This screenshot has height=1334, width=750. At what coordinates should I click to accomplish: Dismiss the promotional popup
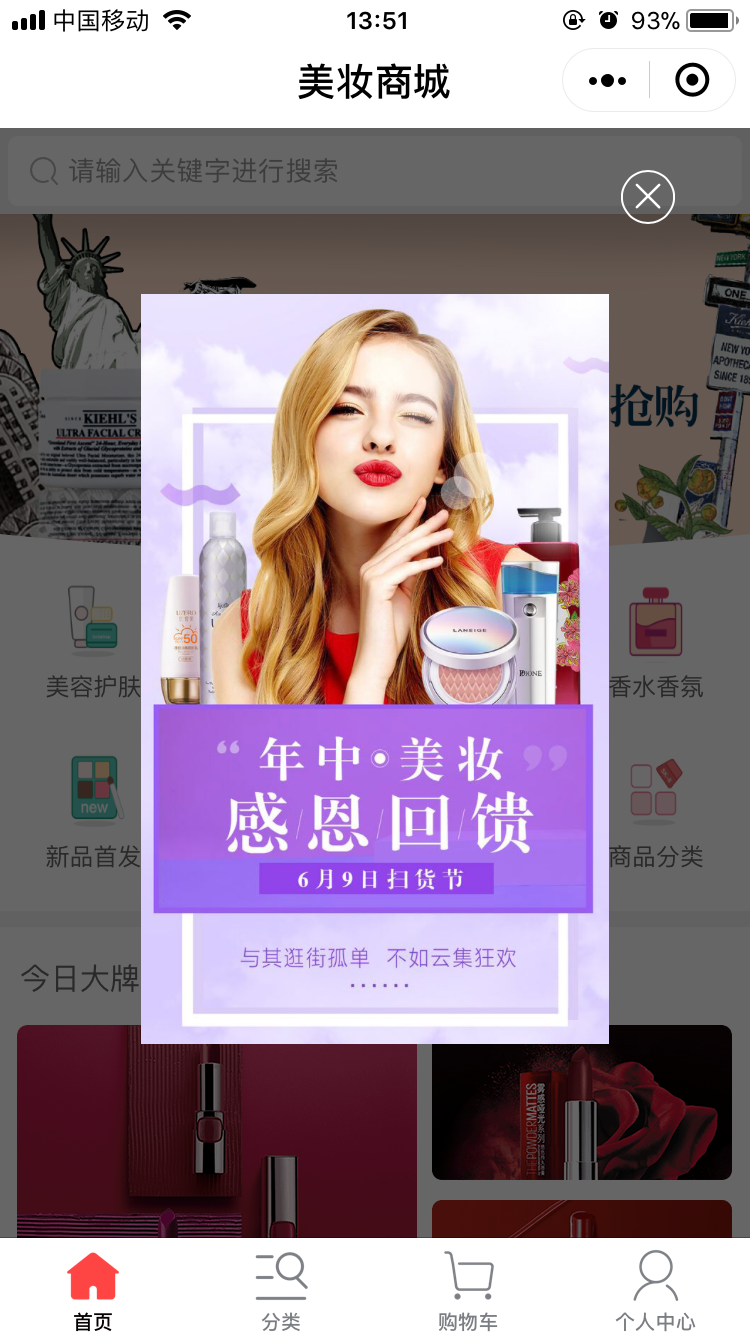coord(648,197)
